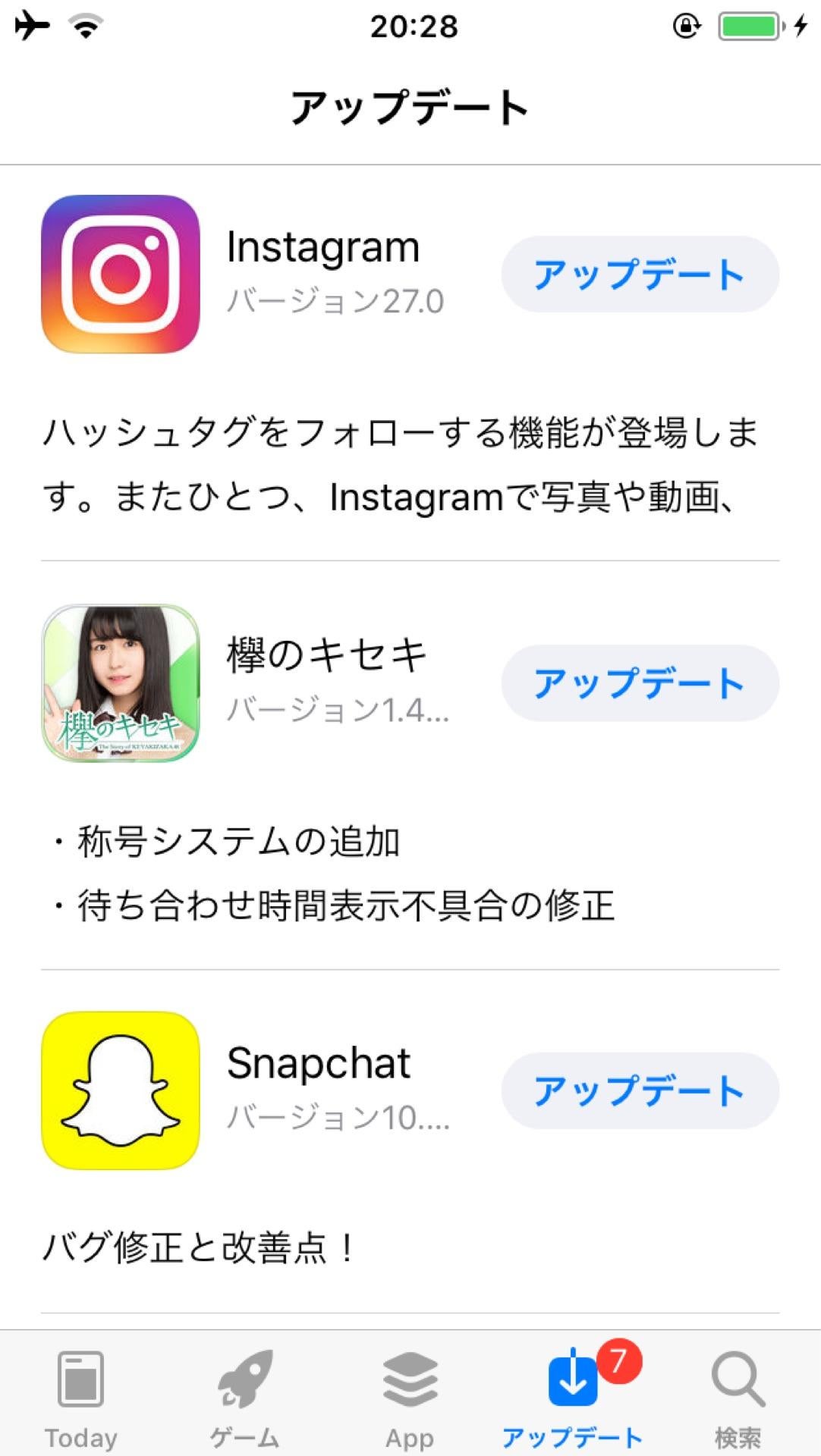Open Instagram app details via its icon

pyautogui.click(x=121, y=275)
